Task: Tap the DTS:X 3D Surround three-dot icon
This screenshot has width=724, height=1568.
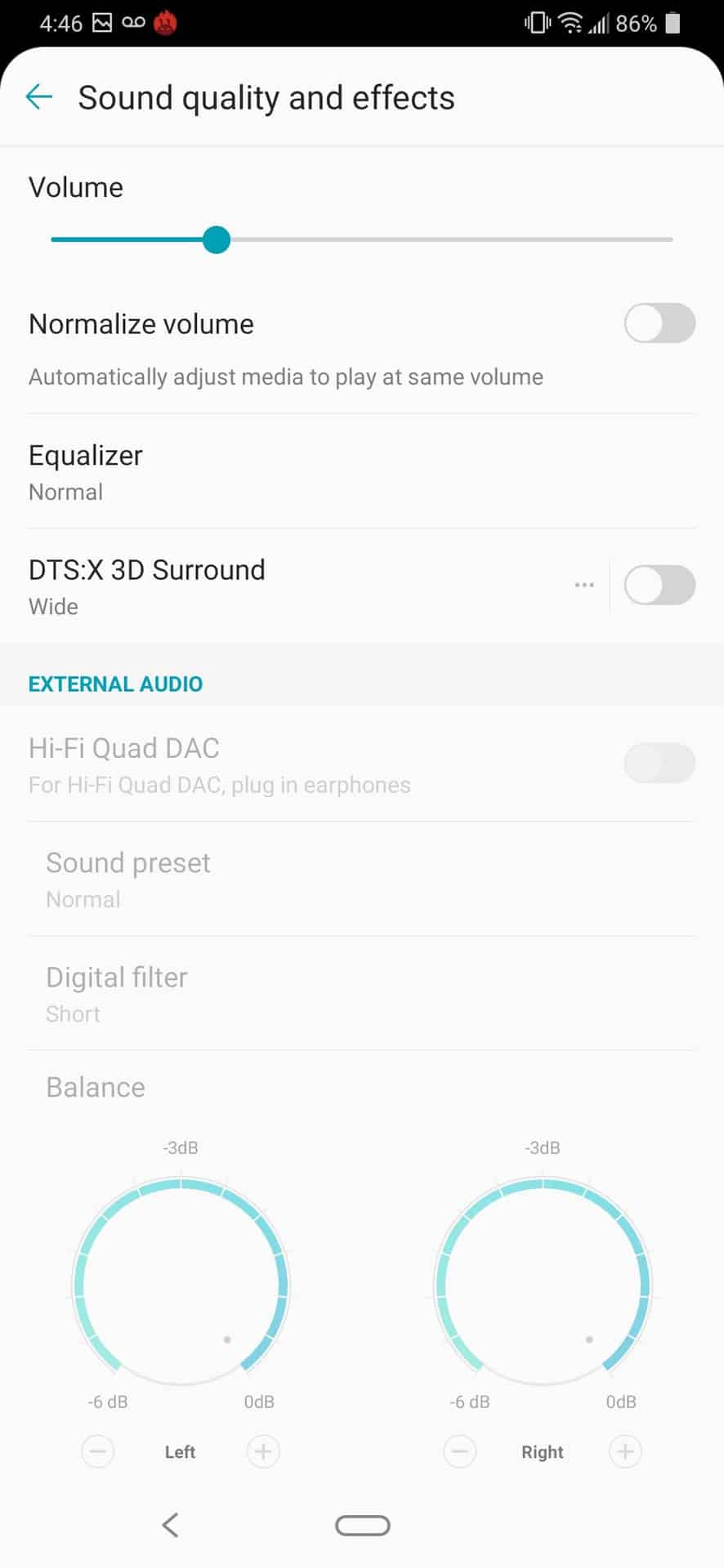Action: click(583, 585)
